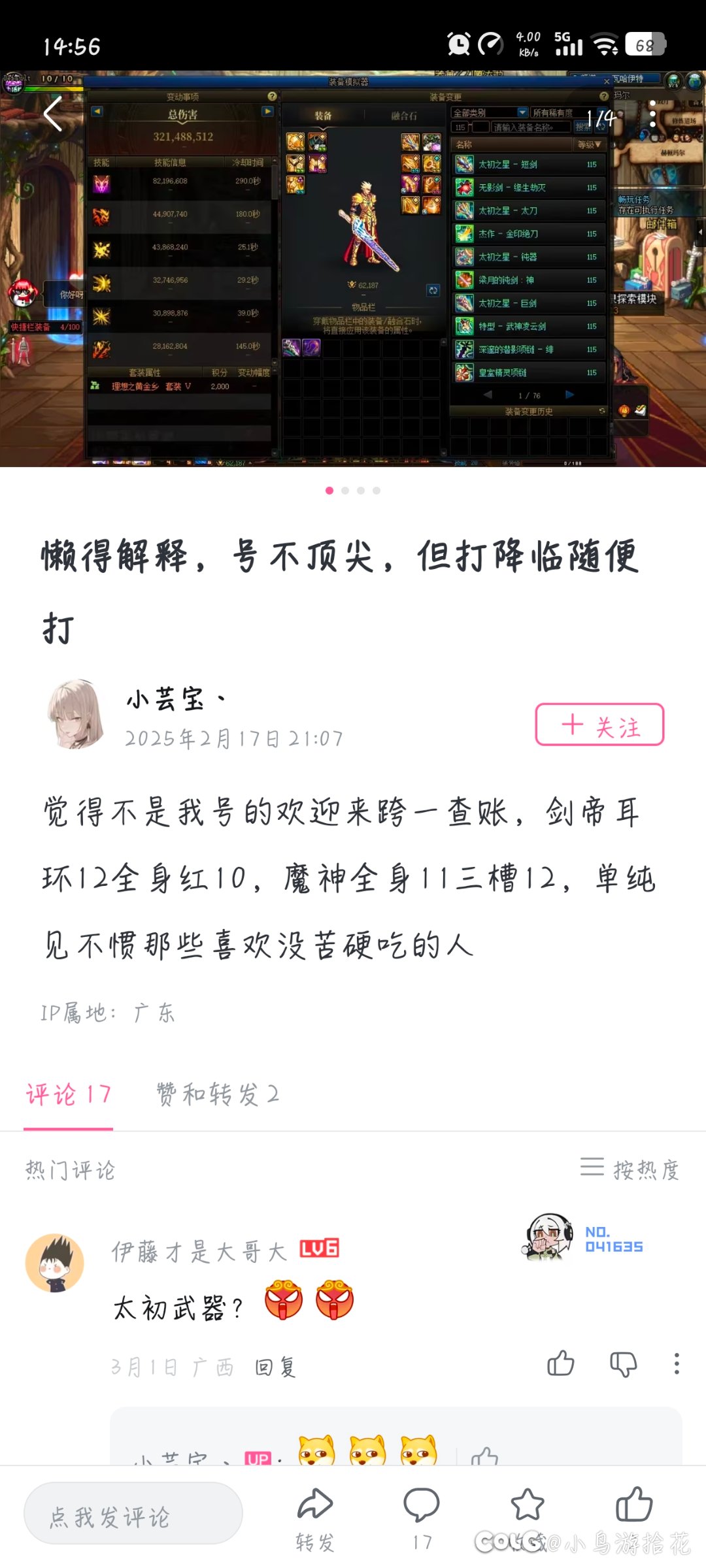Switch to the 评论 17 tab

(69, 1094)
